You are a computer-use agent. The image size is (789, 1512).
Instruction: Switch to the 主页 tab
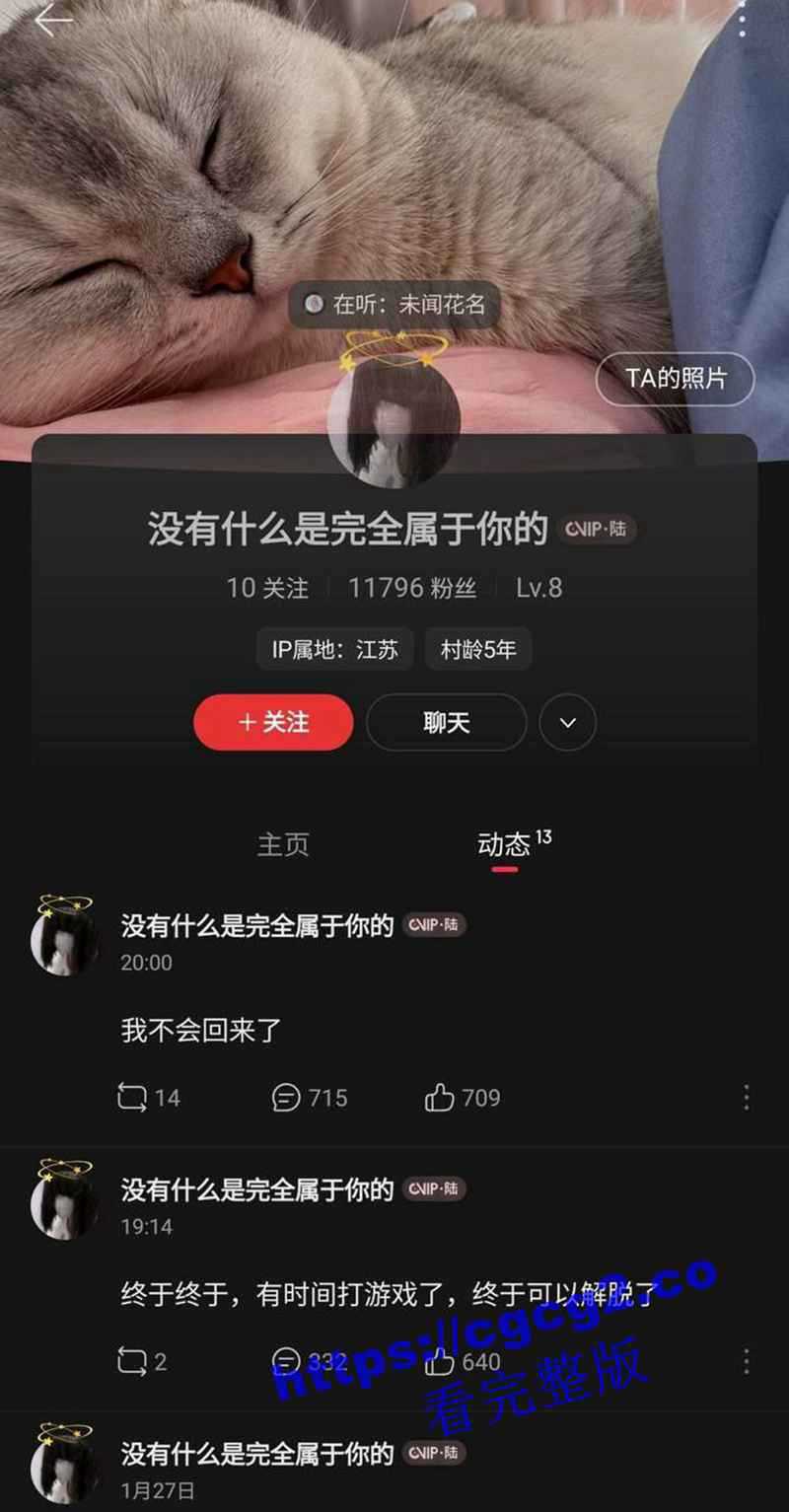coord(283,844)
